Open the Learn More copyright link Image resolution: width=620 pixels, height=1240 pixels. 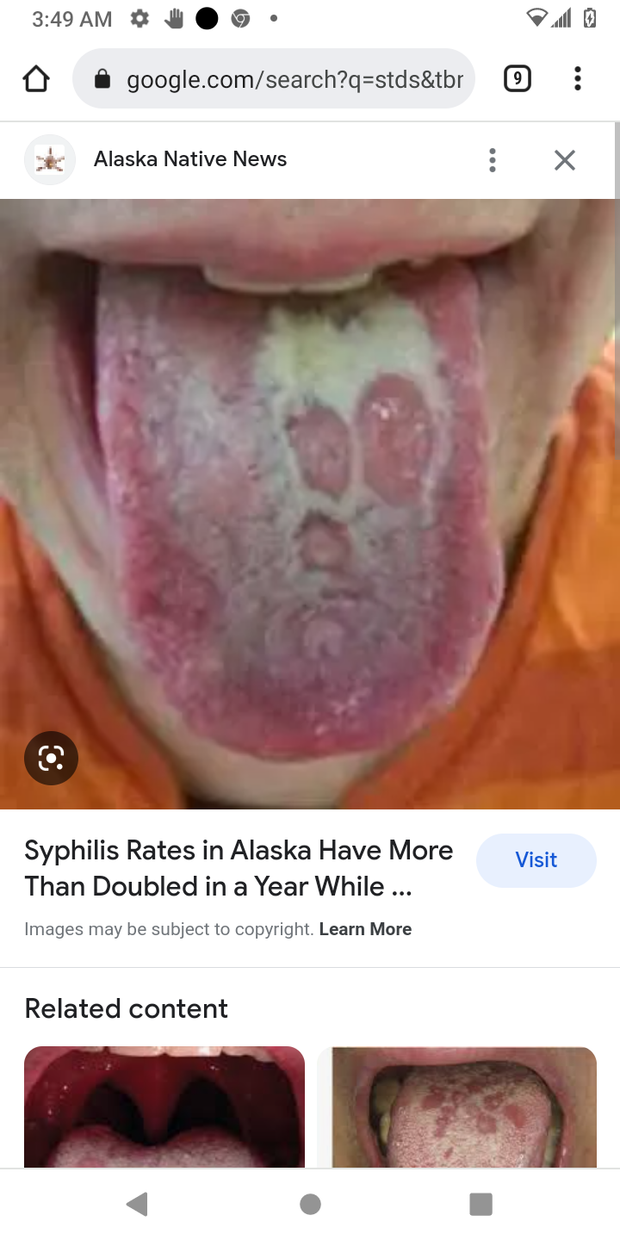pos(365,929)
